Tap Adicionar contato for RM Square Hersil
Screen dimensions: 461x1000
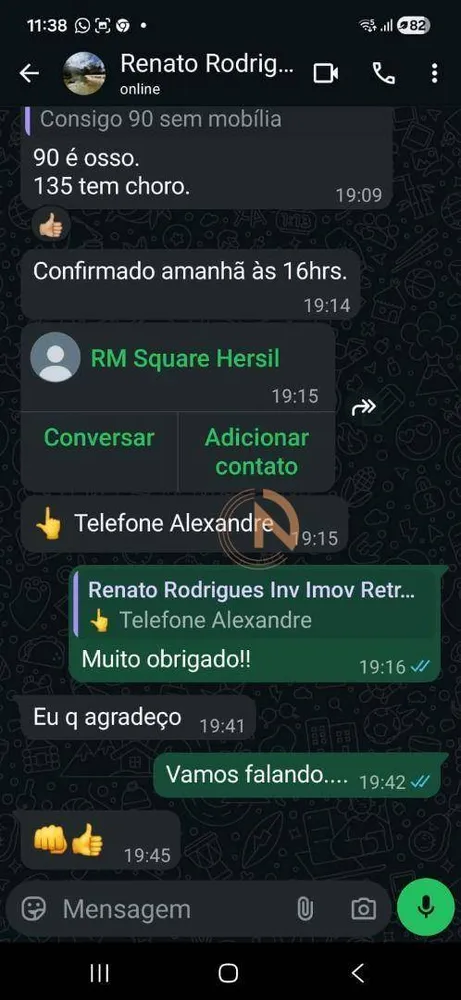pyautogui.click(x=256, y=452)
